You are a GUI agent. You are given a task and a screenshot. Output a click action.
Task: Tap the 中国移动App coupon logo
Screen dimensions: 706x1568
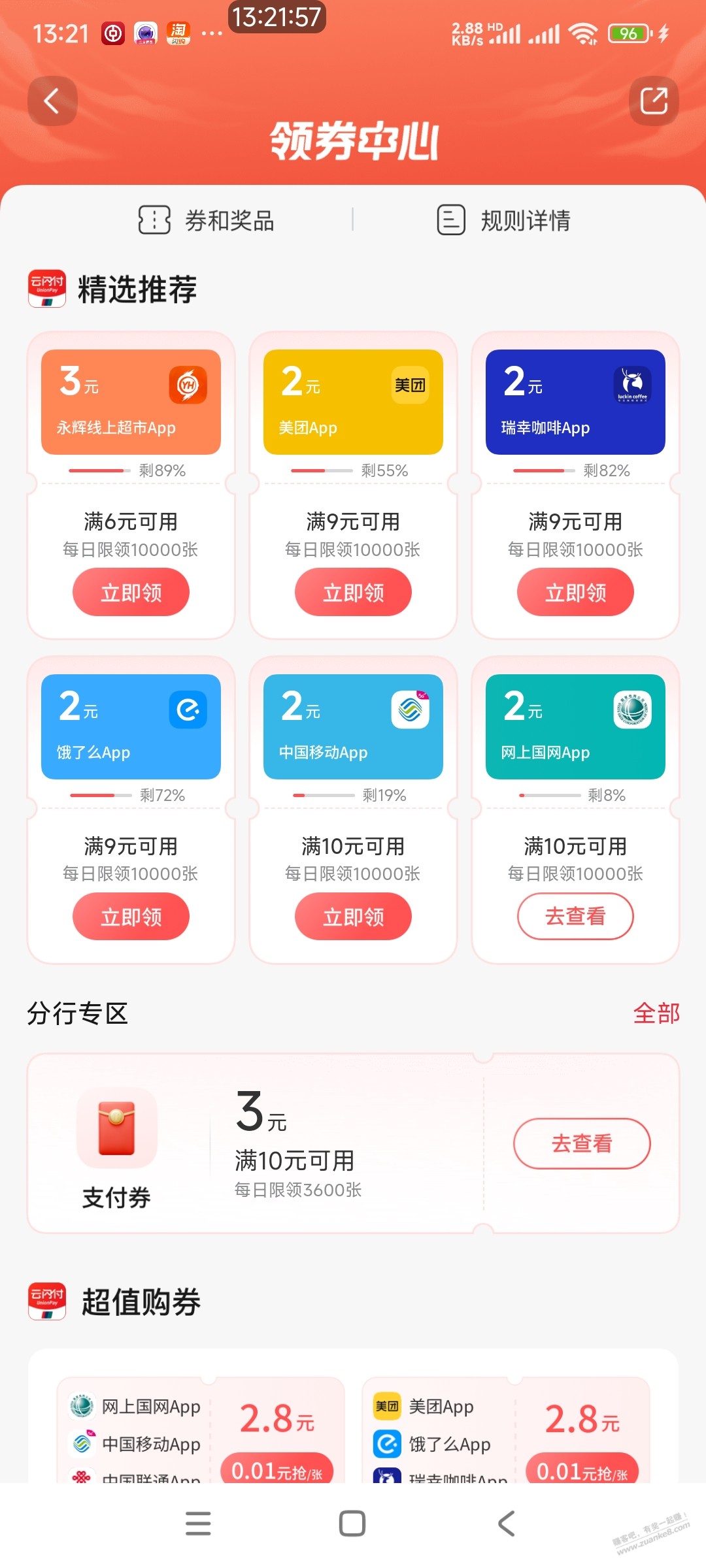pyautogui.click(x=410, y=709)
